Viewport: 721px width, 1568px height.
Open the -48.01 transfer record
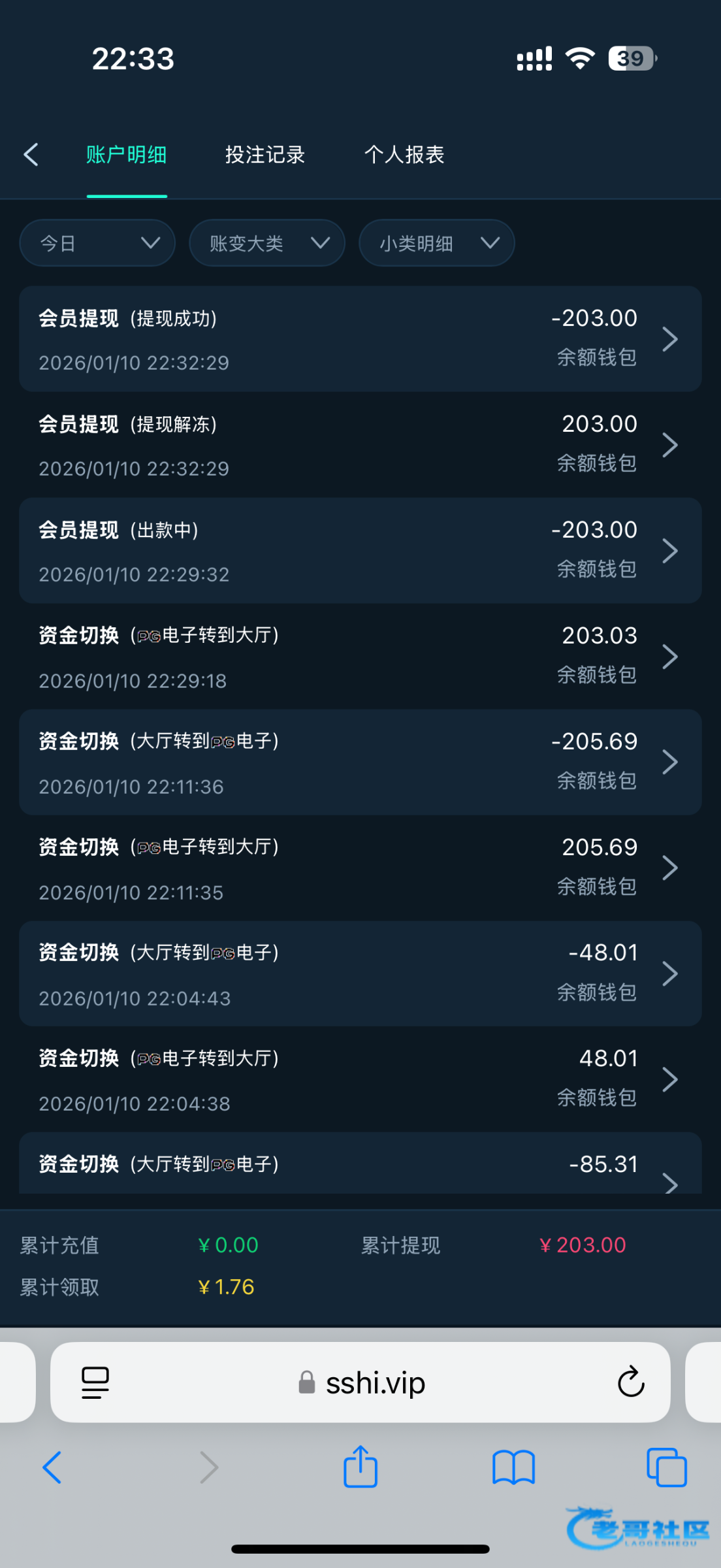360,974
